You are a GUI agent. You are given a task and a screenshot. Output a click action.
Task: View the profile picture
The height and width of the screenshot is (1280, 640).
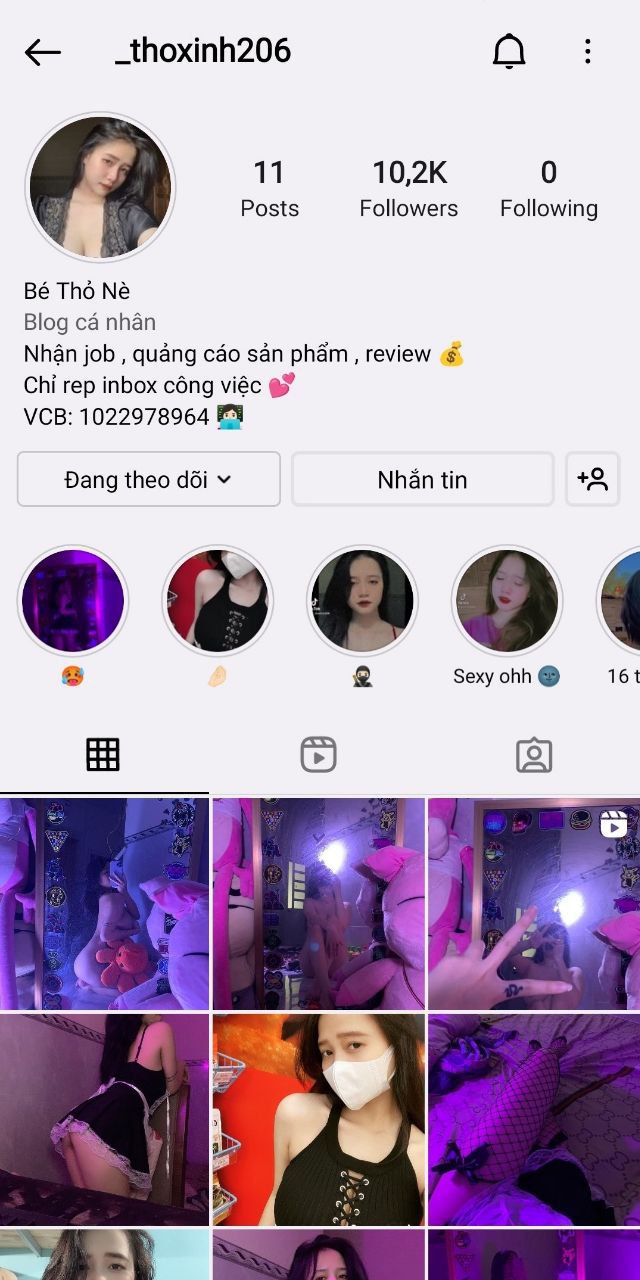click(100, 188)
